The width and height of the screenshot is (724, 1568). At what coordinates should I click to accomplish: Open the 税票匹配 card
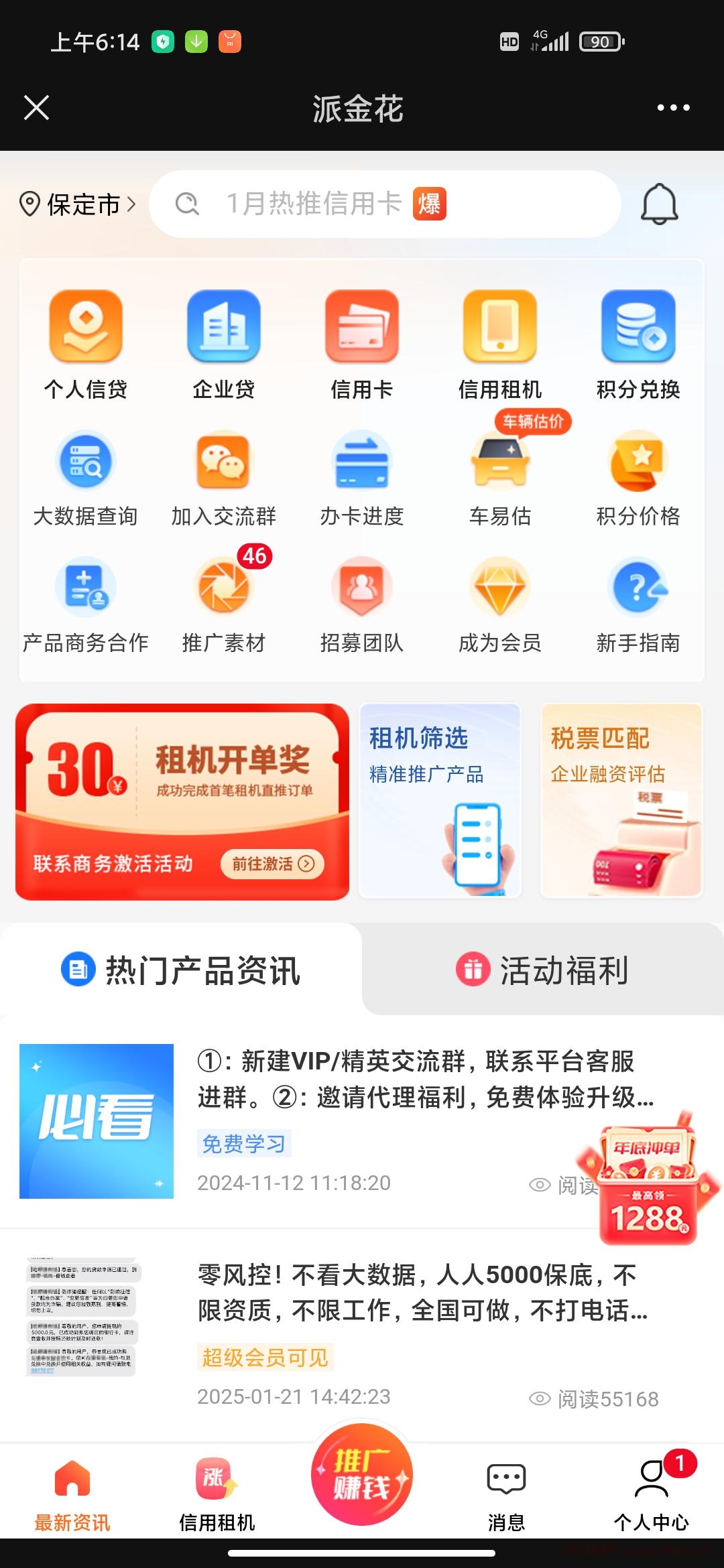[621, 800]
